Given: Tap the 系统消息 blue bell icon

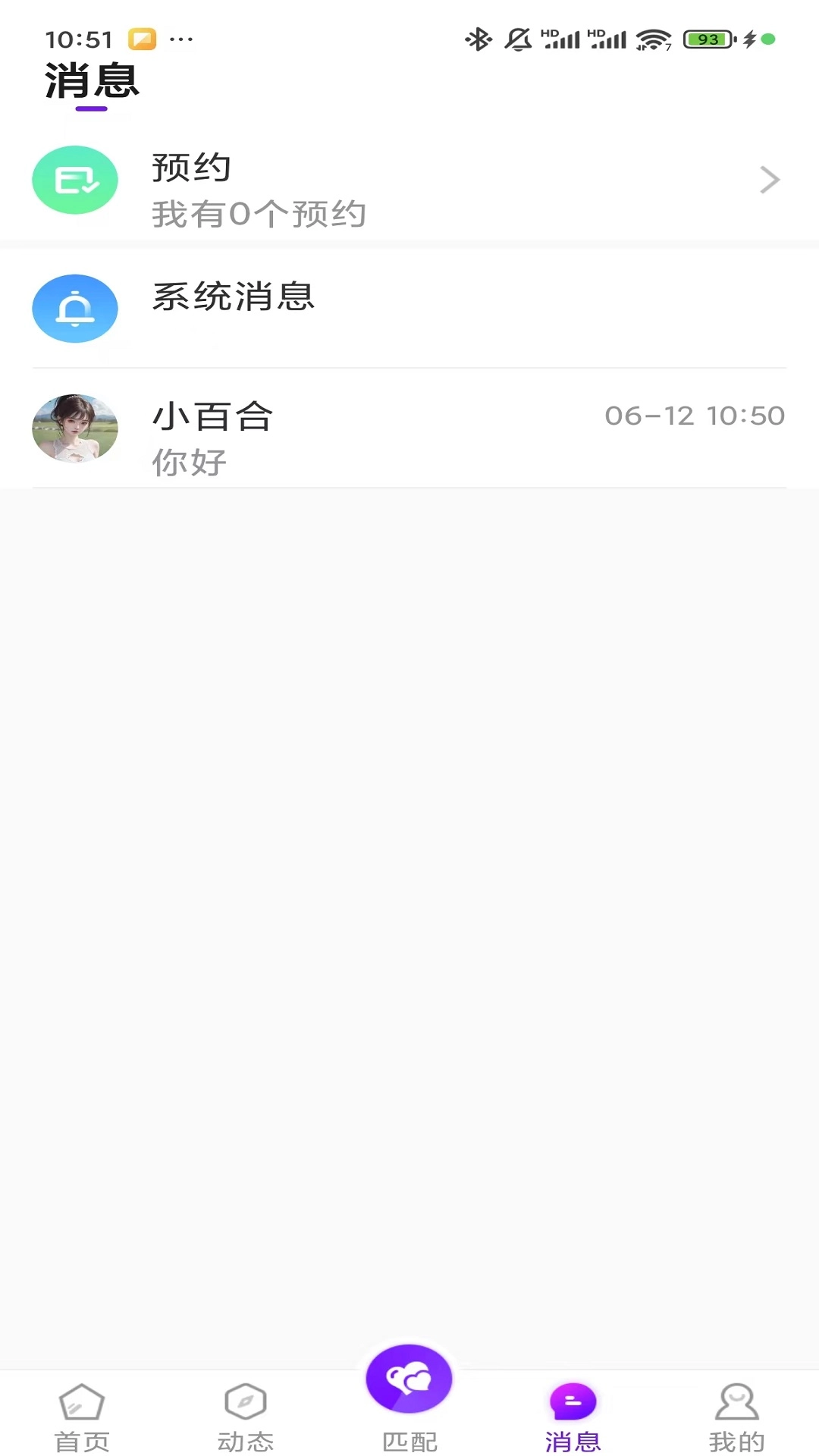Looking at the screenshot, I should tap(74, 309).
